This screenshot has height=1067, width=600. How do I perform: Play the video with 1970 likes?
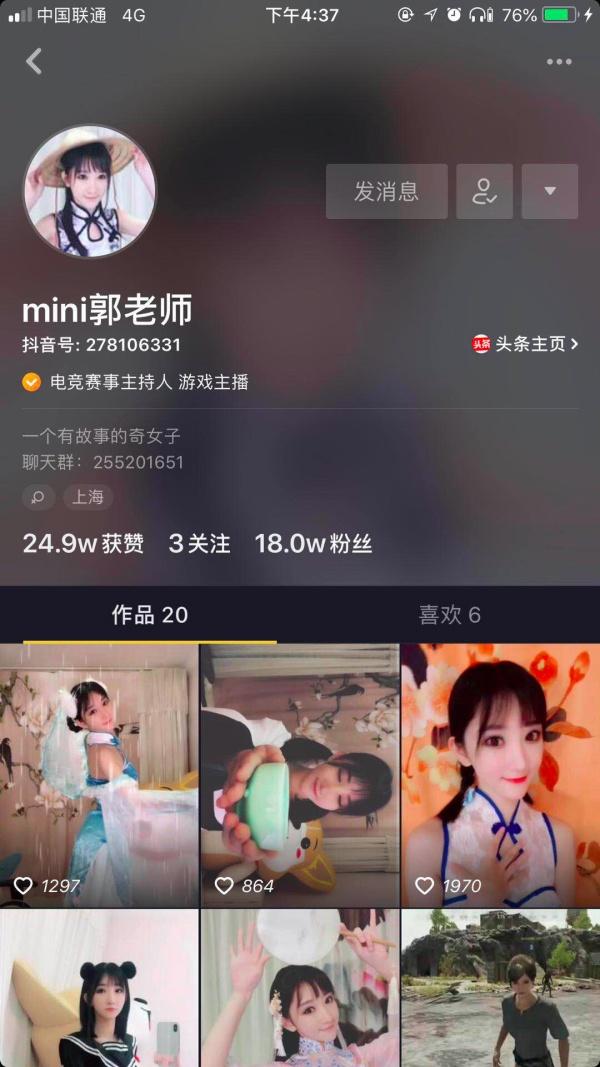pyautogui.click(x=500, y=775)
